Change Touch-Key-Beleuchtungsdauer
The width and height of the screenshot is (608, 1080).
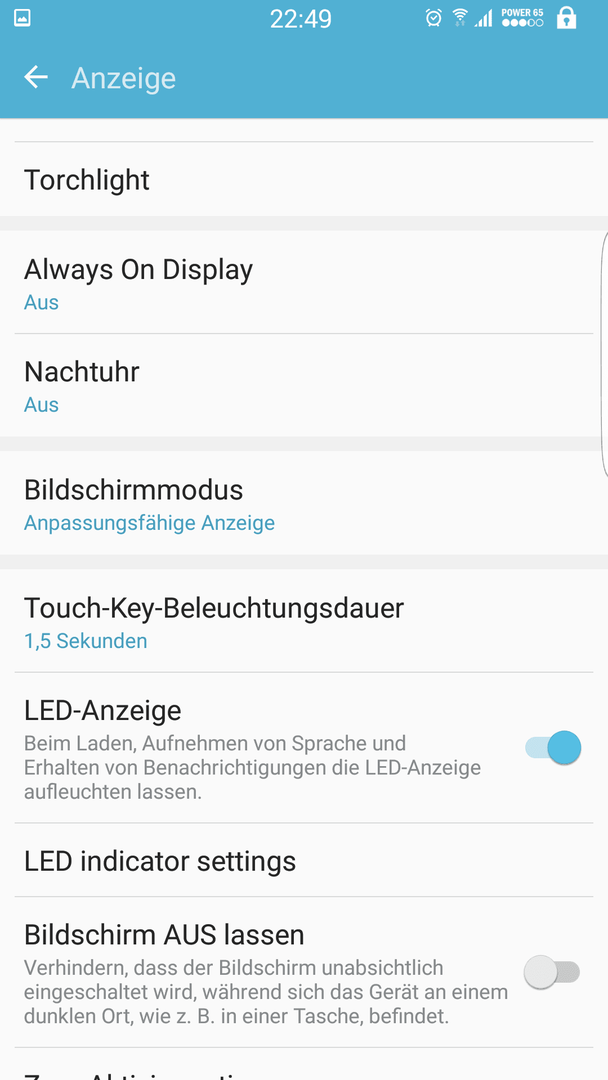pos(304,621)
